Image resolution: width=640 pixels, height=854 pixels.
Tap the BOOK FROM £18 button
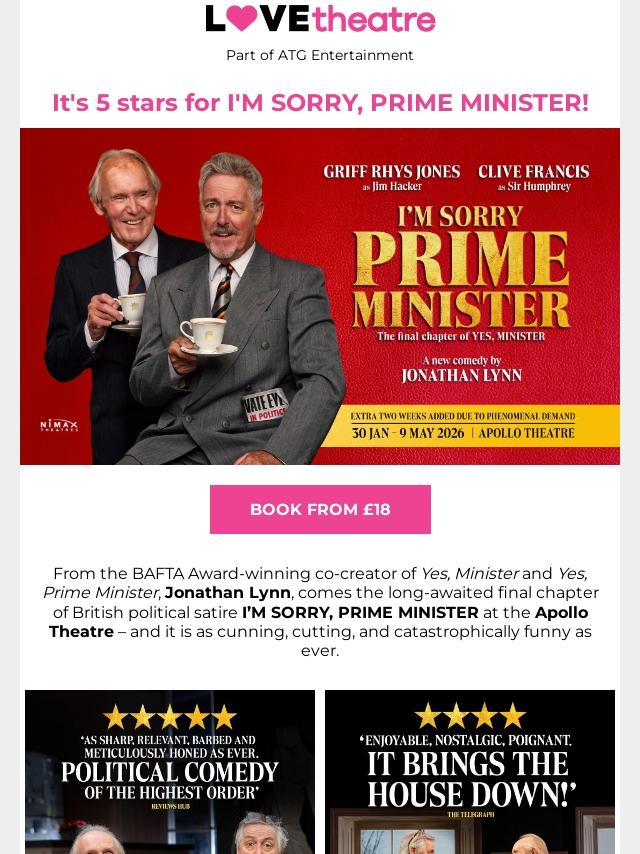[x=320, y=509]
